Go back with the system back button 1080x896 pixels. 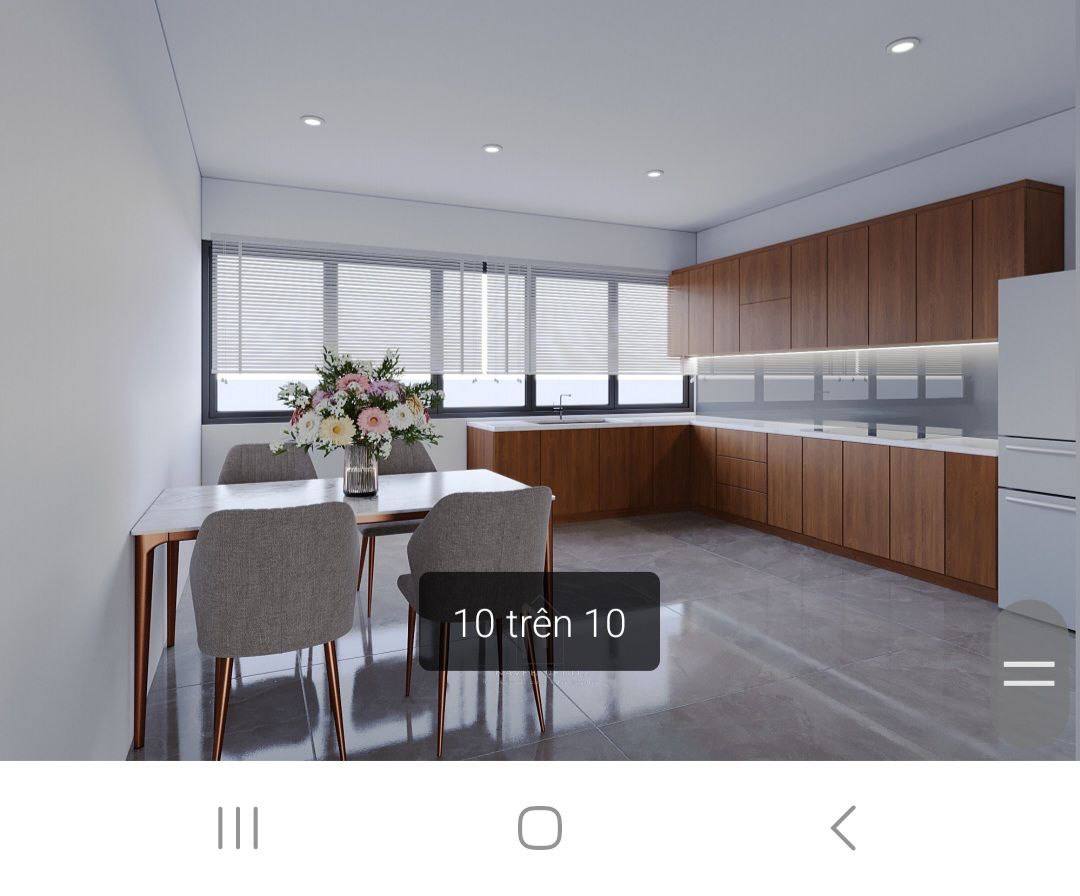[x=843, y=828]
